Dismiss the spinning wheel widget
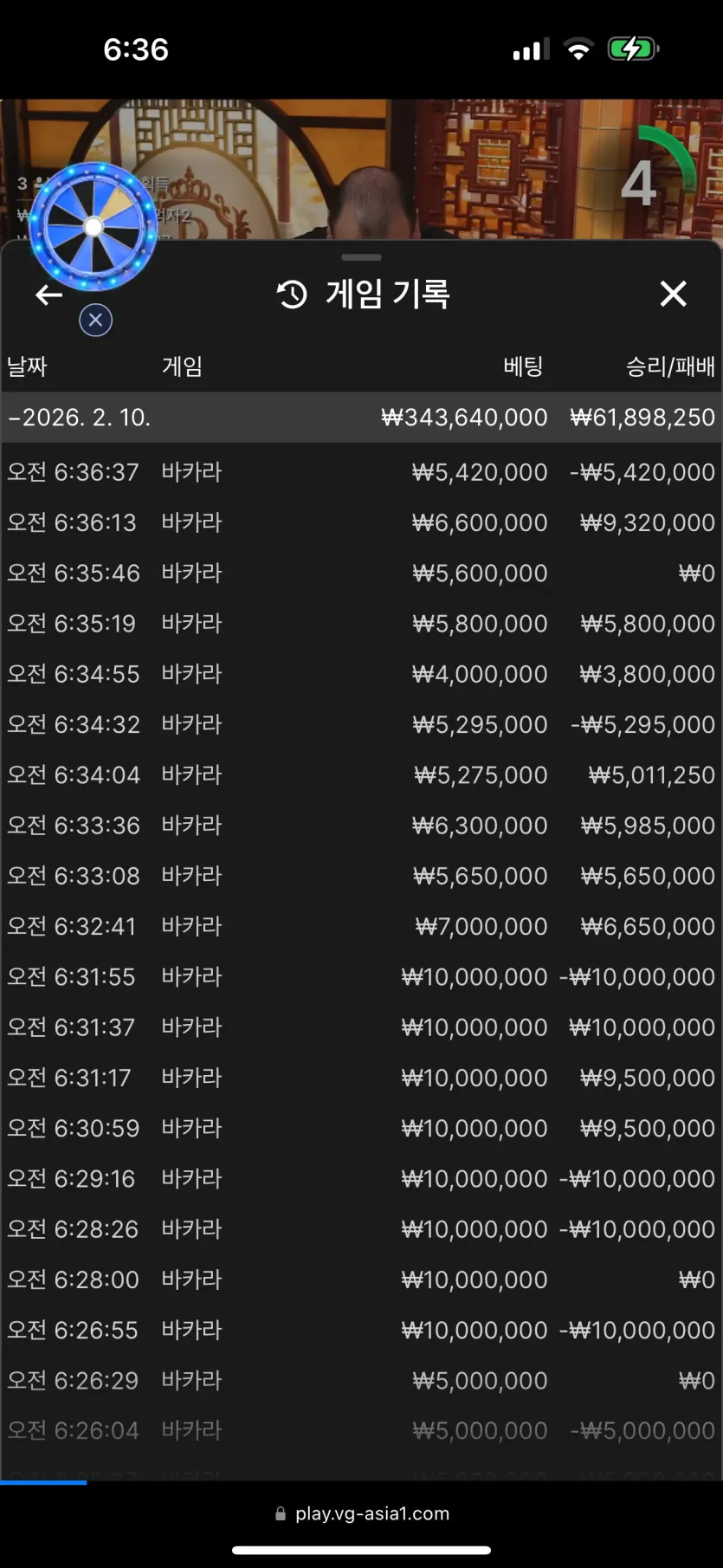 click(95, 321)
